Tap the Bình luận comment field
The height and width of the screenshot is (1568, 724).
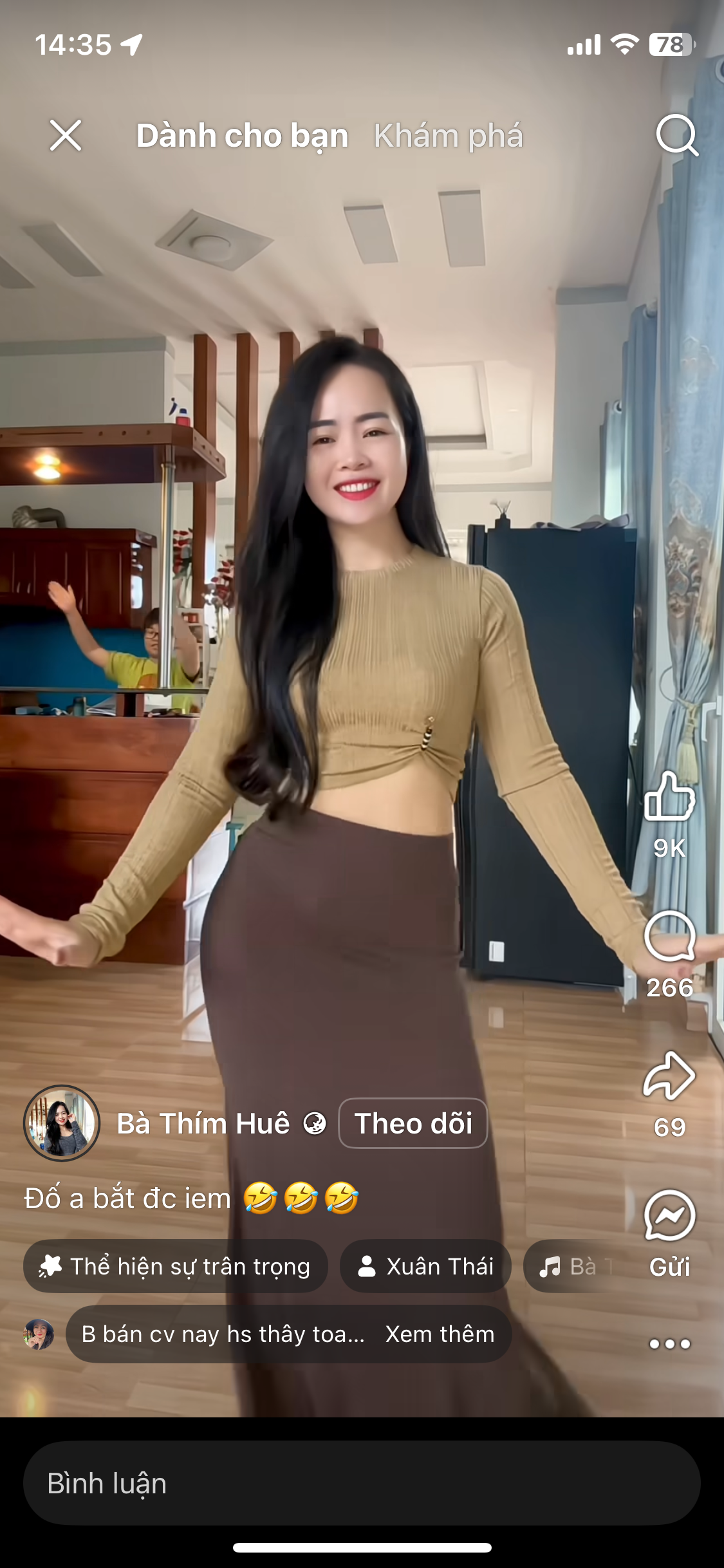tap(362, 1483)
